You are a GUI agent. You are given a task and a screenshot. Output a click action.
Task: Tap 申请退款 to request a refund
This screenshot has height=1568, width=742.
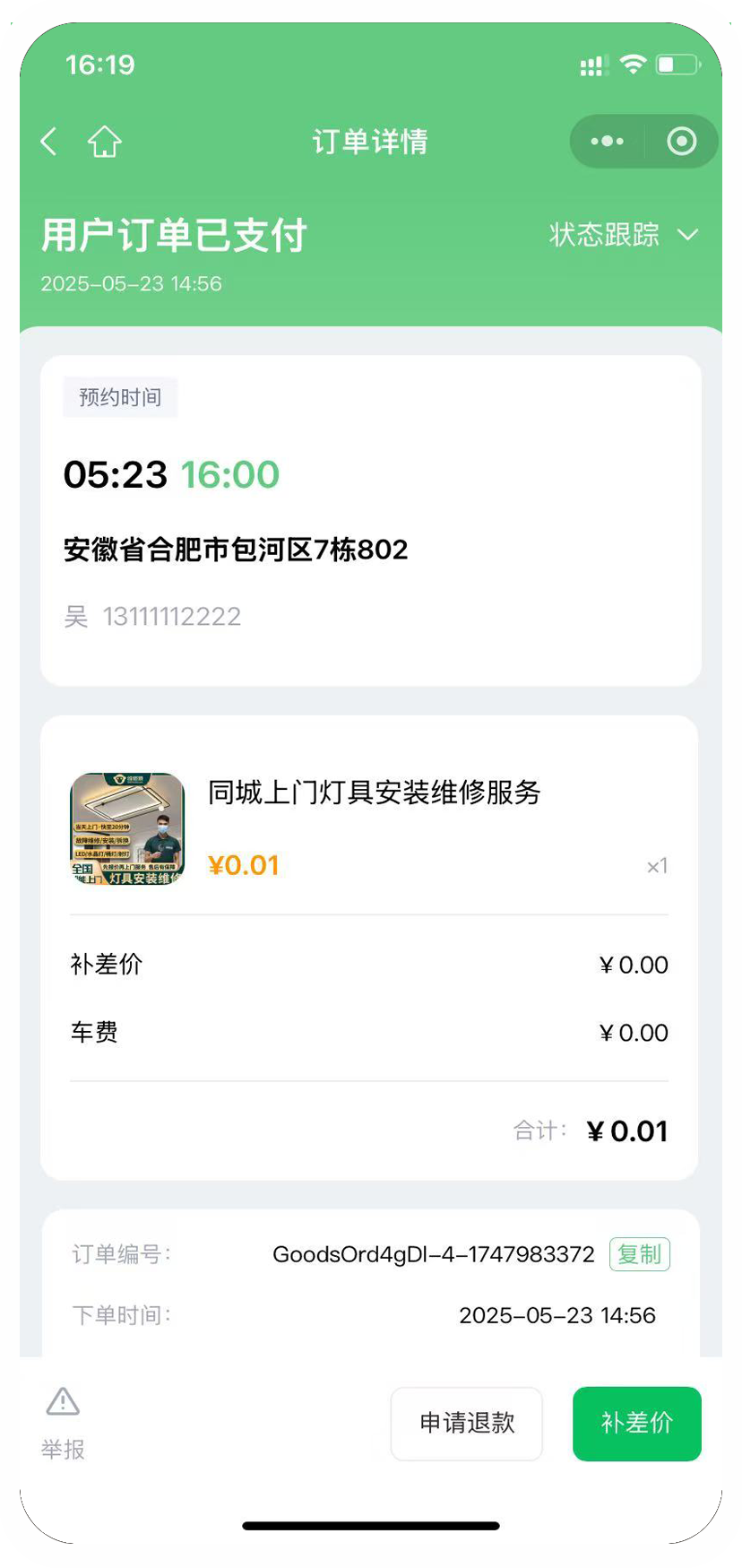point(467,1424)
